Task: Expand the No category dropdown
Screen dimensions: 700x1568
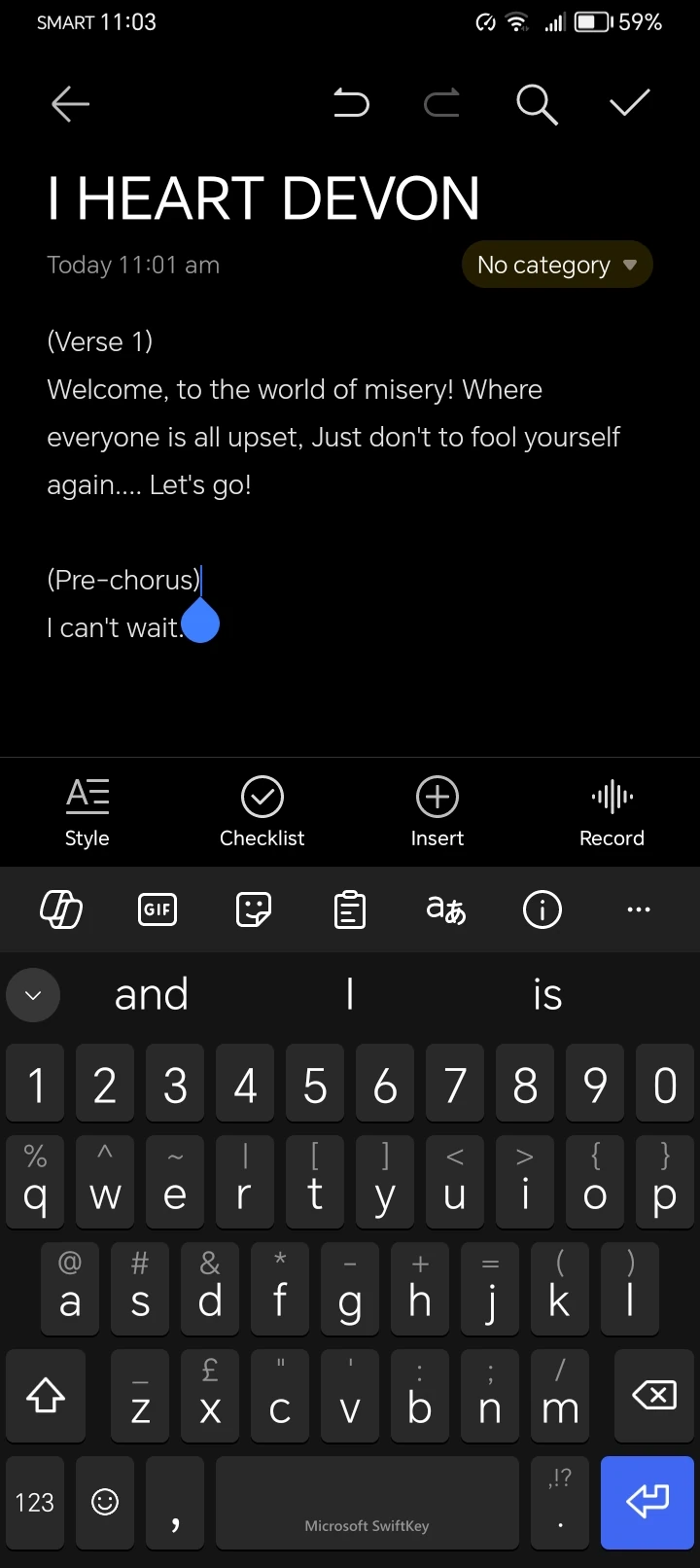Action: [557, 265]
